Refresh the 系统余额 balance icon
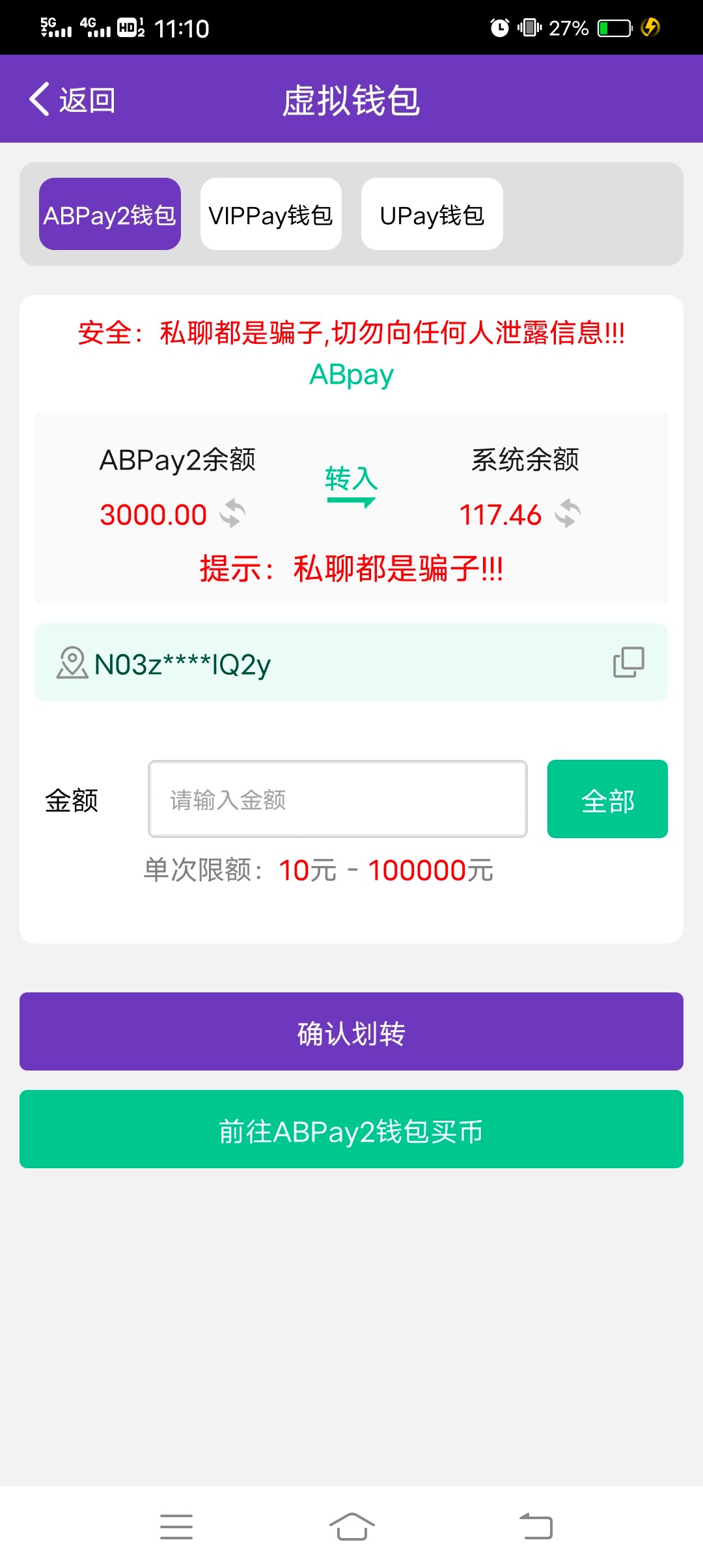703x1568 pixels. (x=568, y=514)
